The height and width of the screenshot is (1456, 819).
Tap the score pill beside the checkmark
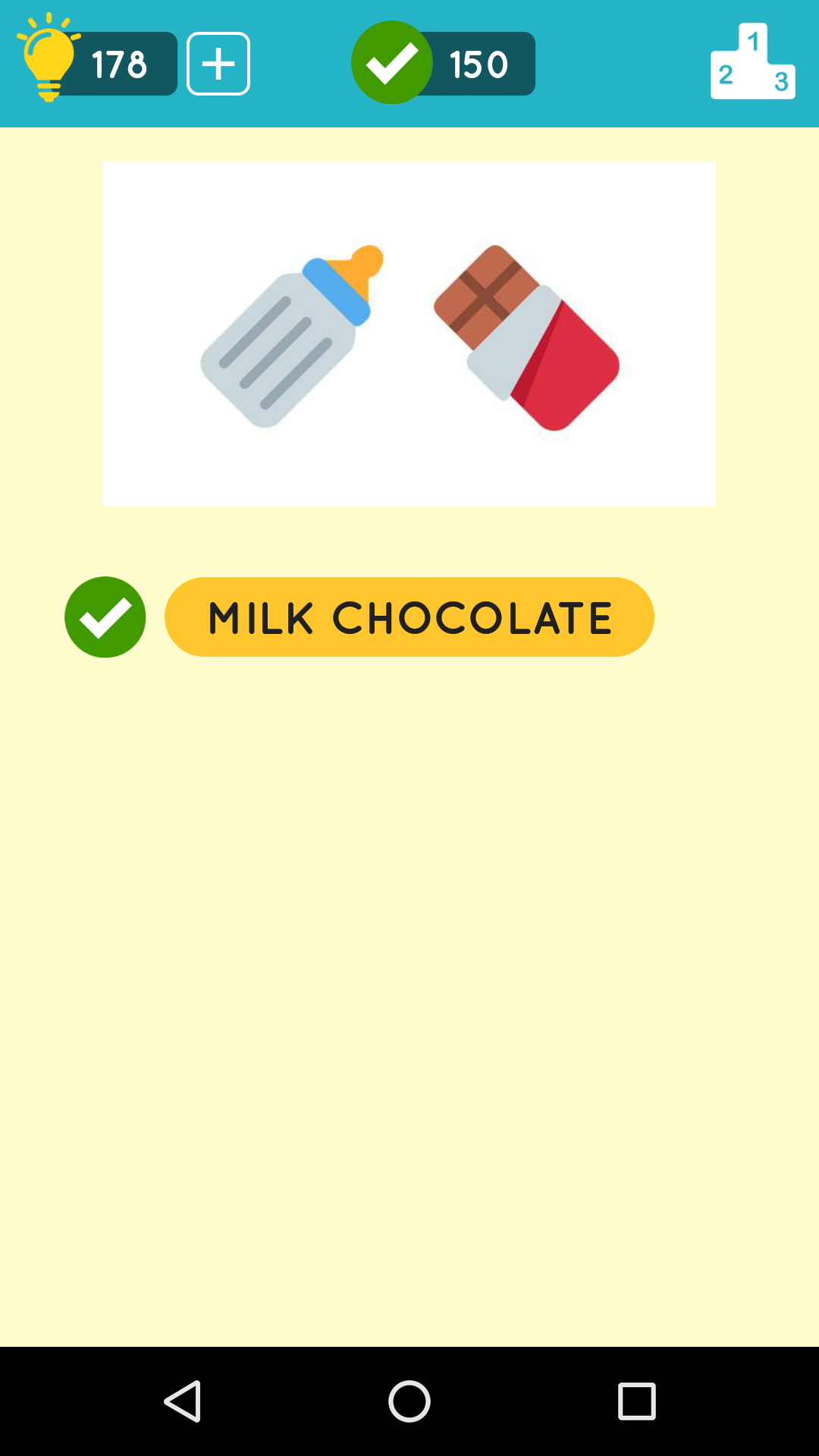click(479, 64)
